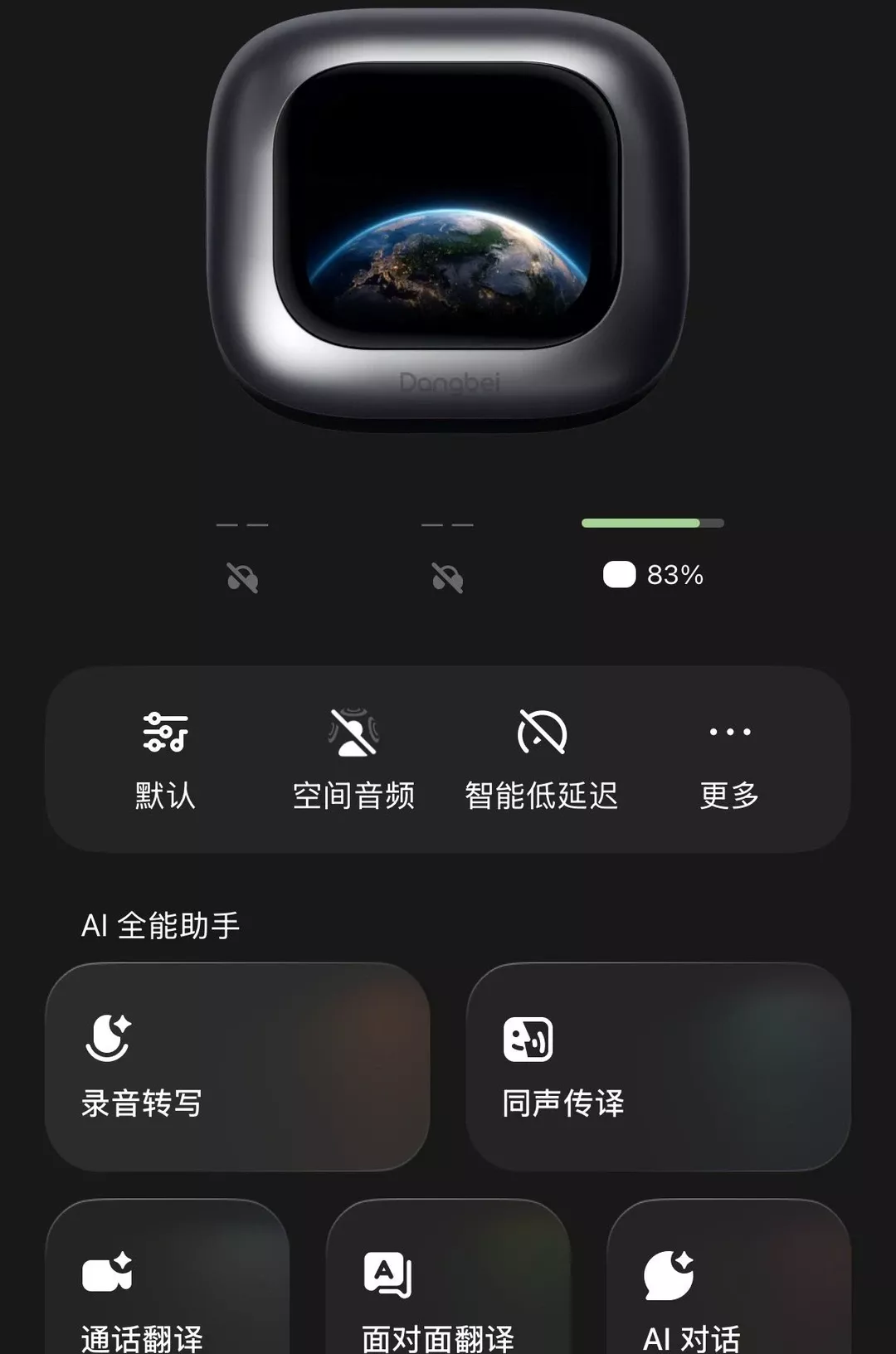This screenshot has height=1354, width=896.
Task: Tap the 智能低延迟 low latency icon
Action: coord(540,733)
